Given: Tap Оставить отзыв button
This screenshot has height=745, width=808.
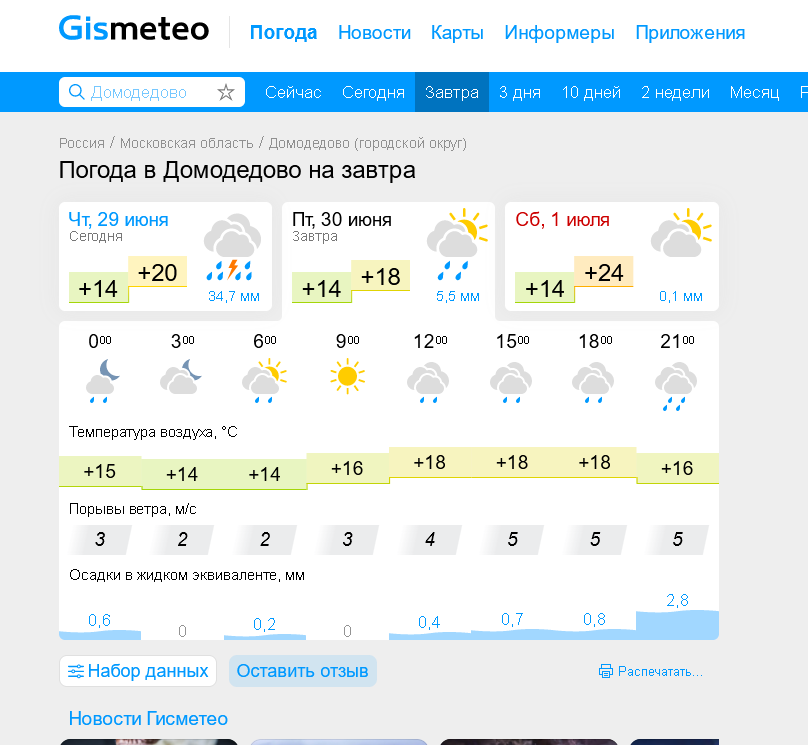Looking at the screenshot, I should click(302, 671).
